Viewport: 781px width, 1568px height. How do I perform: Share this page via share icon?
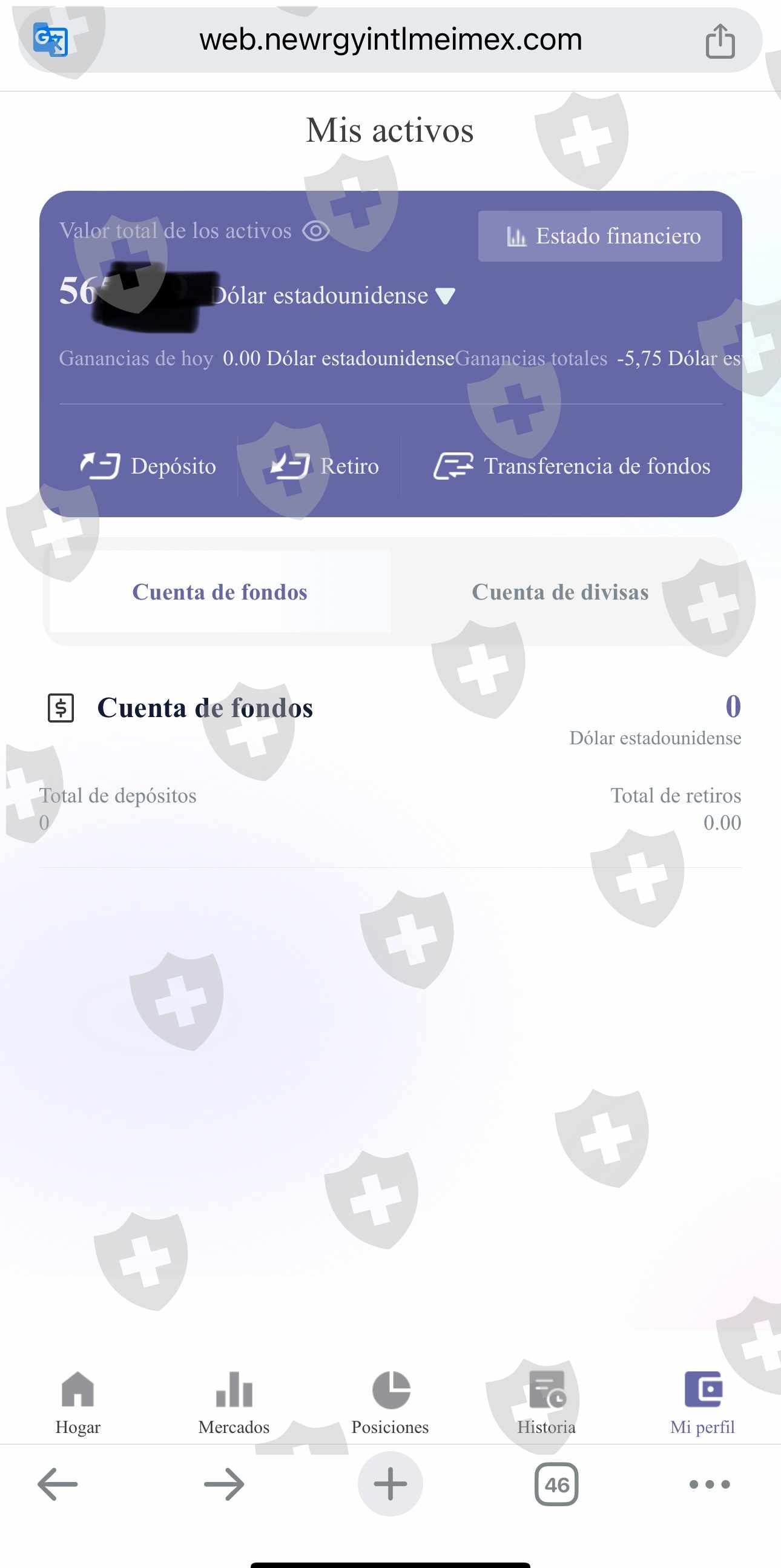720,41
